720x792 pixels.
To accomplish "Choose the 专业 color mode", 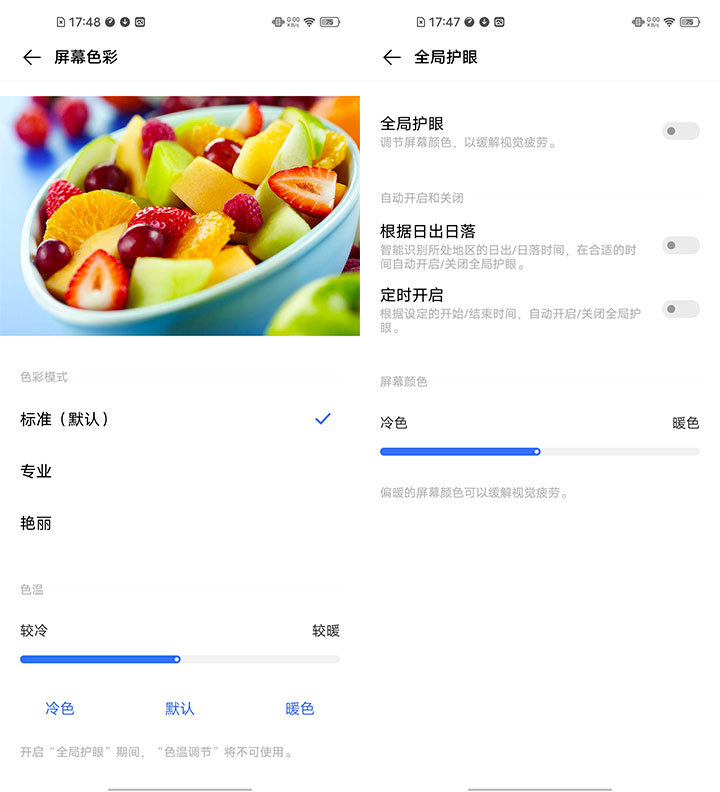I will (x=36, y=471).
